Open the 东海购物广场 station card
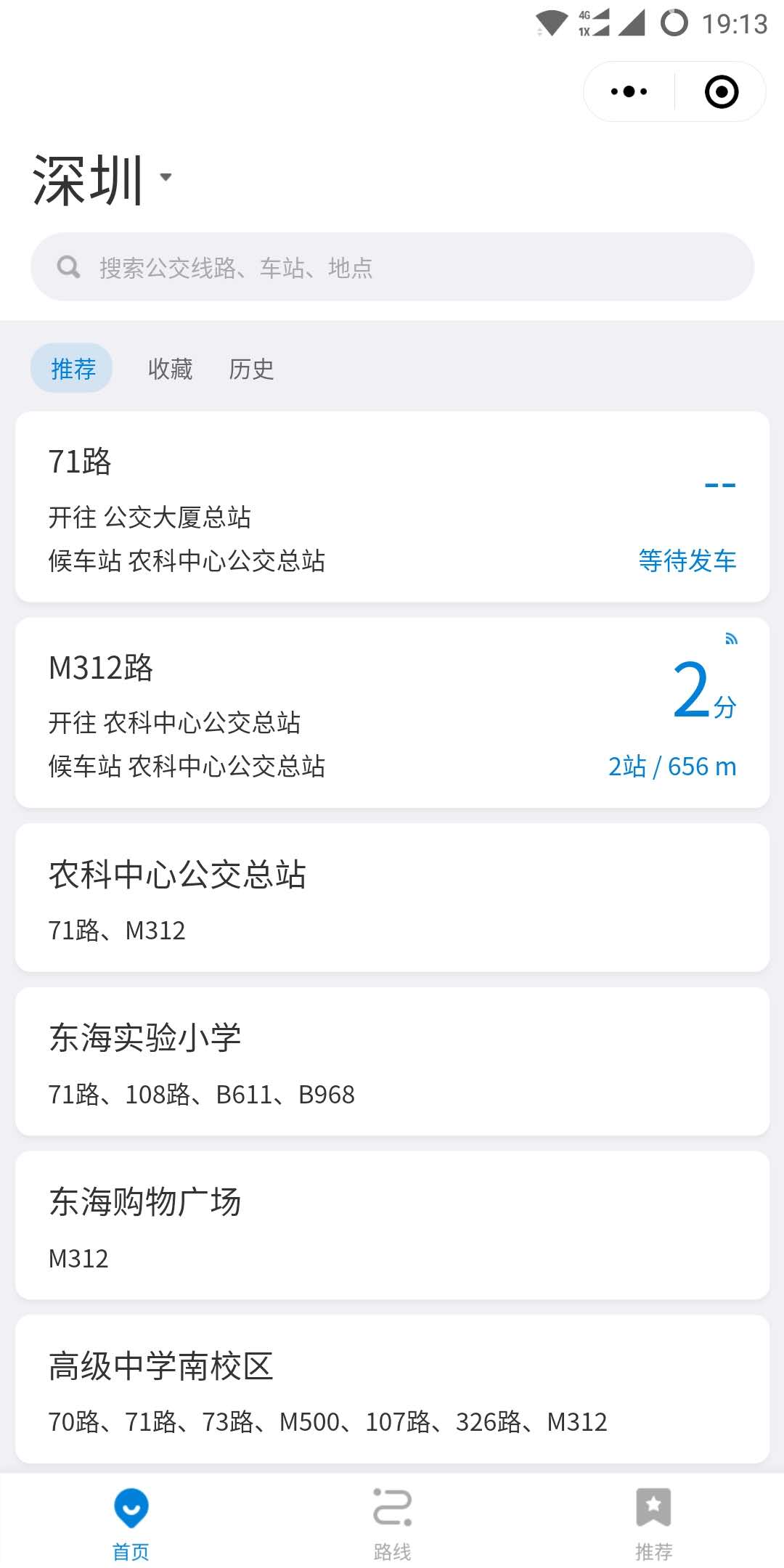The width and height of the screenshot is (784, 1568). click(x=392, y=1225)
